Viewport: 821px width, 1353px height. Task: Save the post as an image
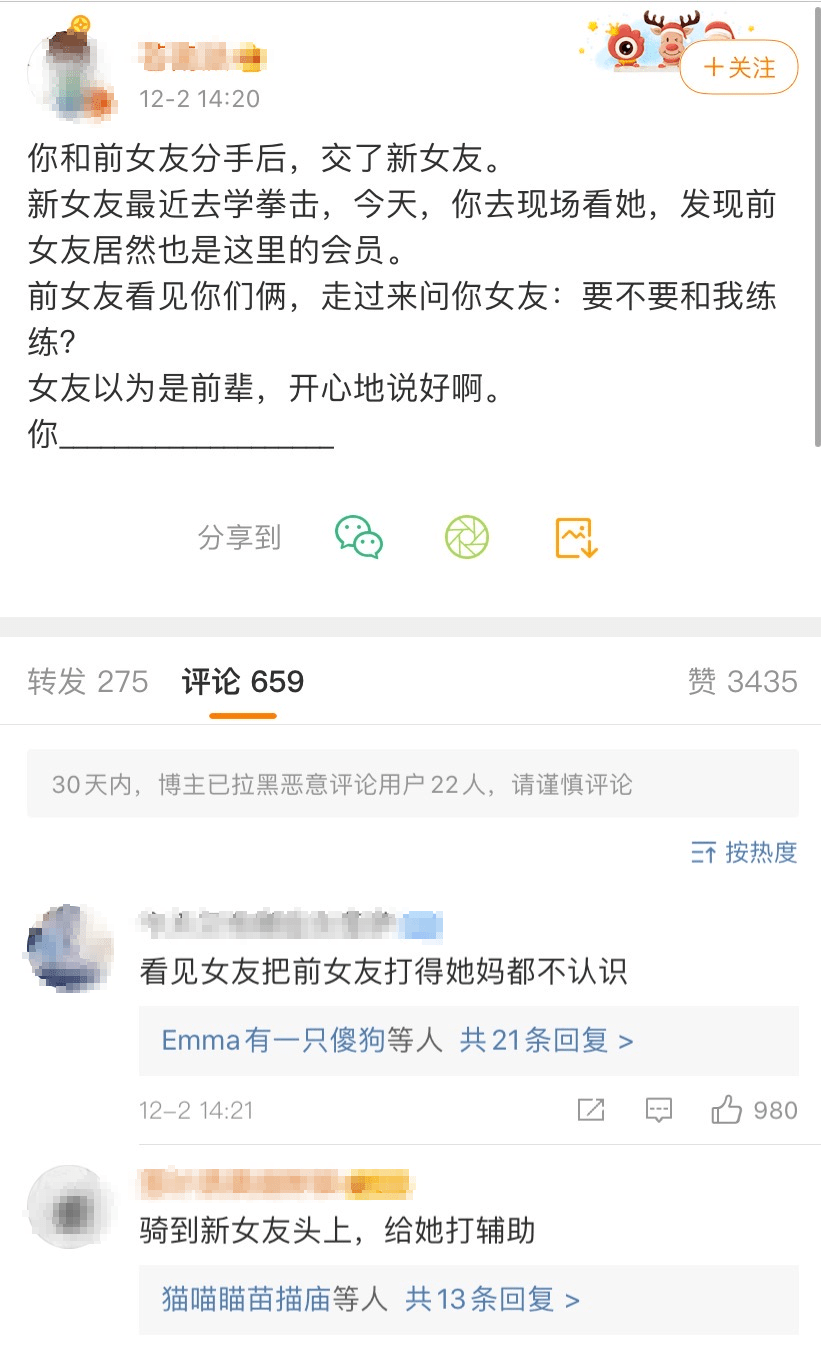(x=576, y=538)
